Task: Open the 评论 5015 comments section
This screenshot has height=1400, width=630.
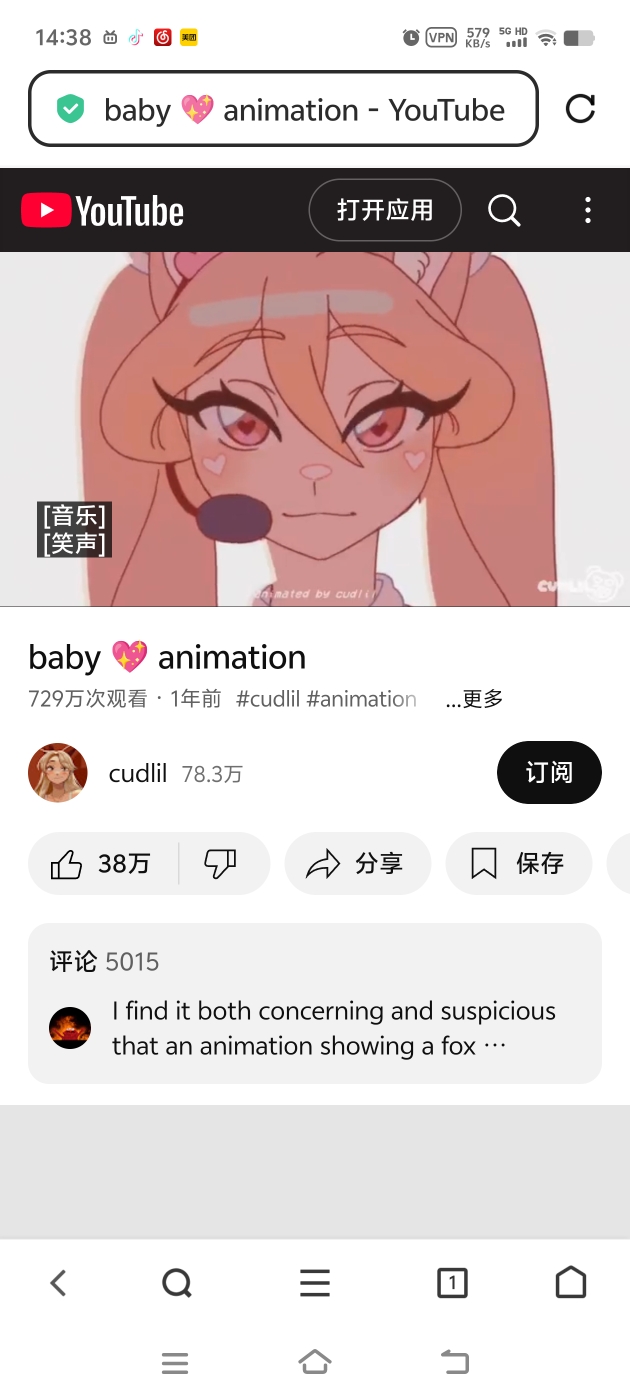Action: tap(314, 1003)
